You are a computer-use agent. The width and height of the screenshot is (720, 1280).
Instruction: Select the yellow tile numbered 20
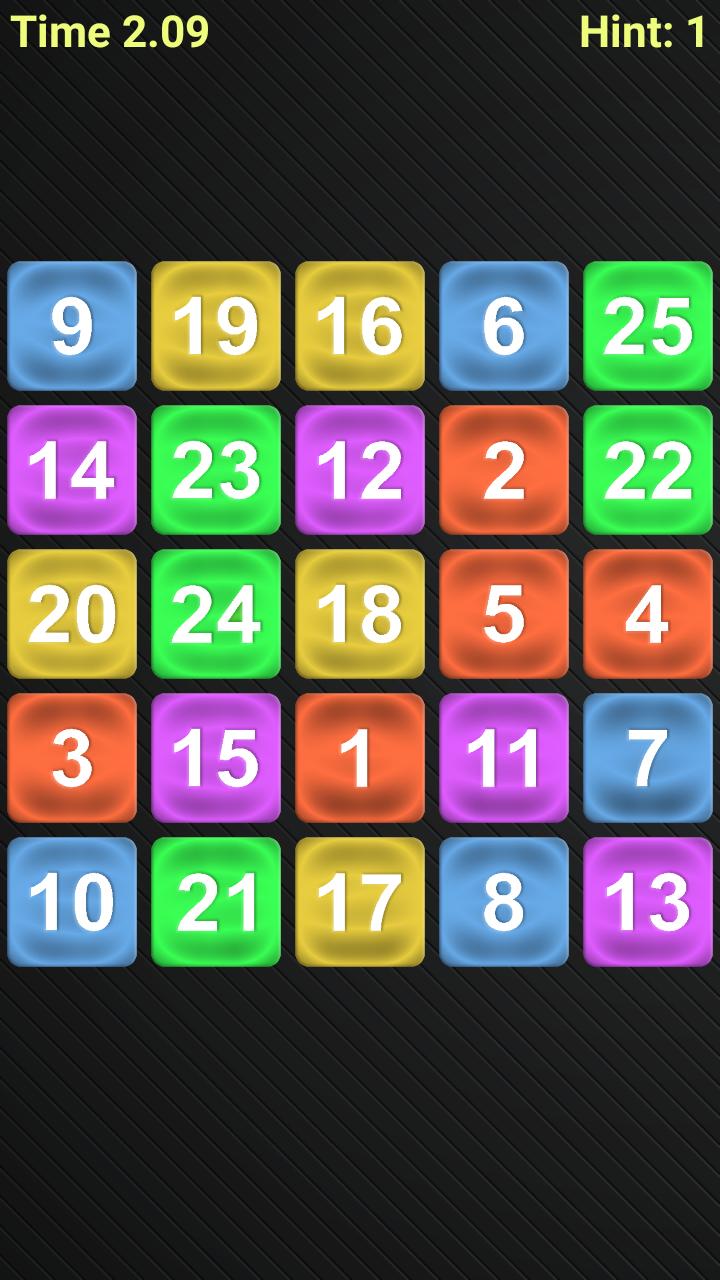pyautogui.click(x=72, y=614)
